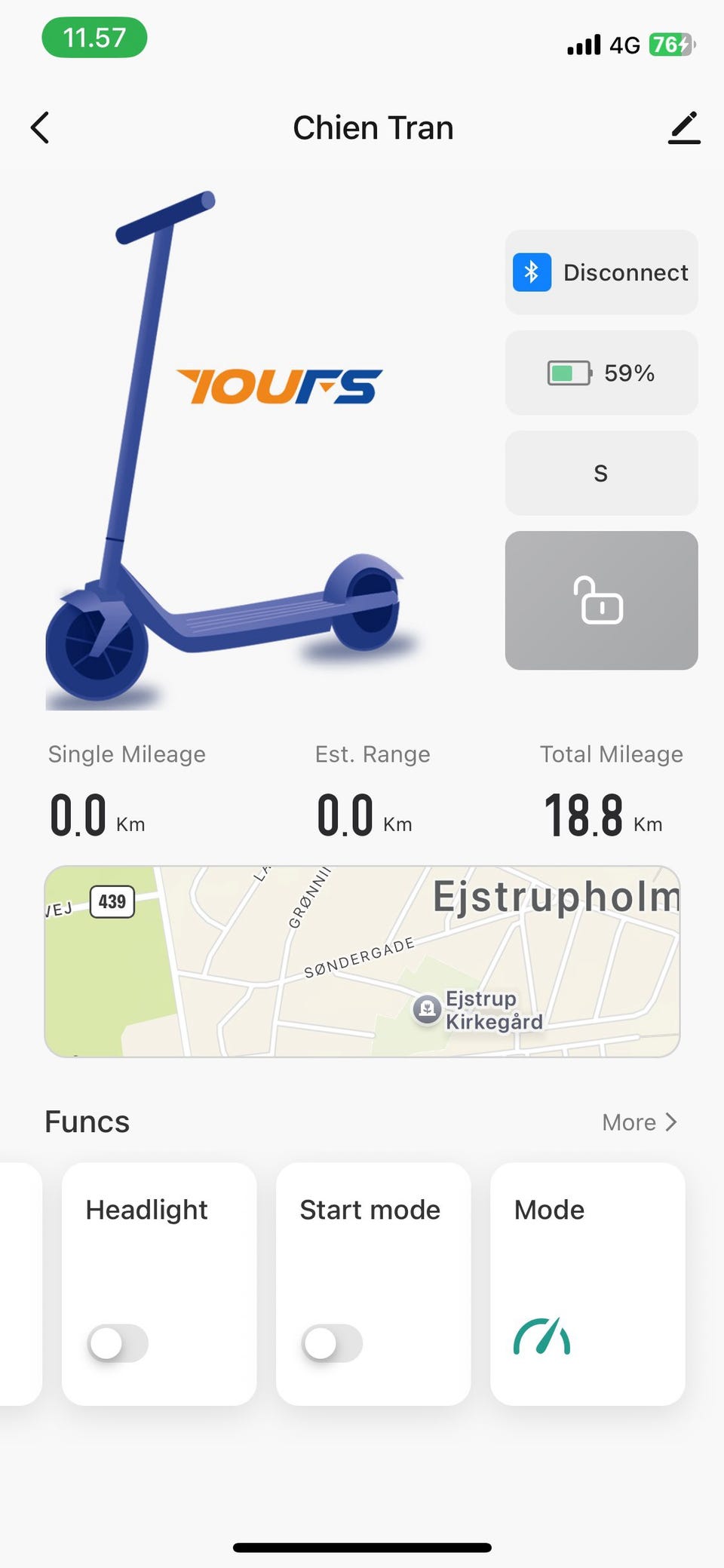Tap the Bluetooth icon on Disconnect card
This screenshot has height=1568, width=724.
[x=532, y=272]
